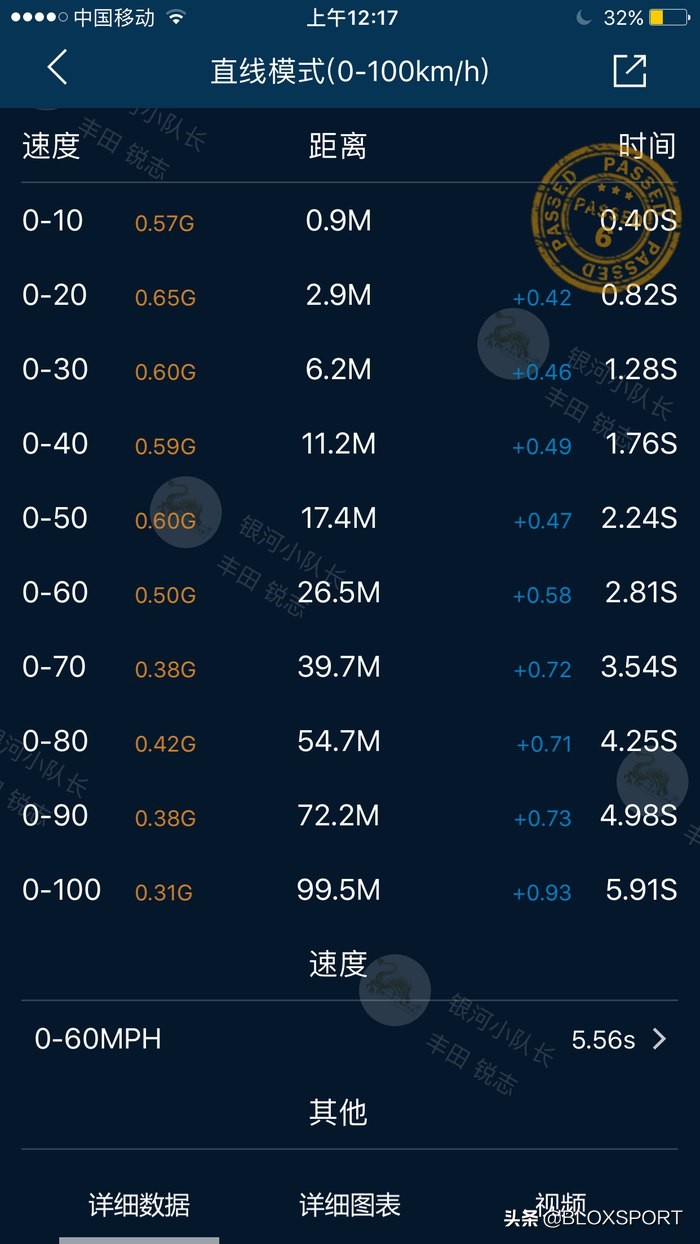Image resolution: width=700 pixels, height=1244 pixels.
Task: Share the 0-100km/h results
Action: (629, 70)
